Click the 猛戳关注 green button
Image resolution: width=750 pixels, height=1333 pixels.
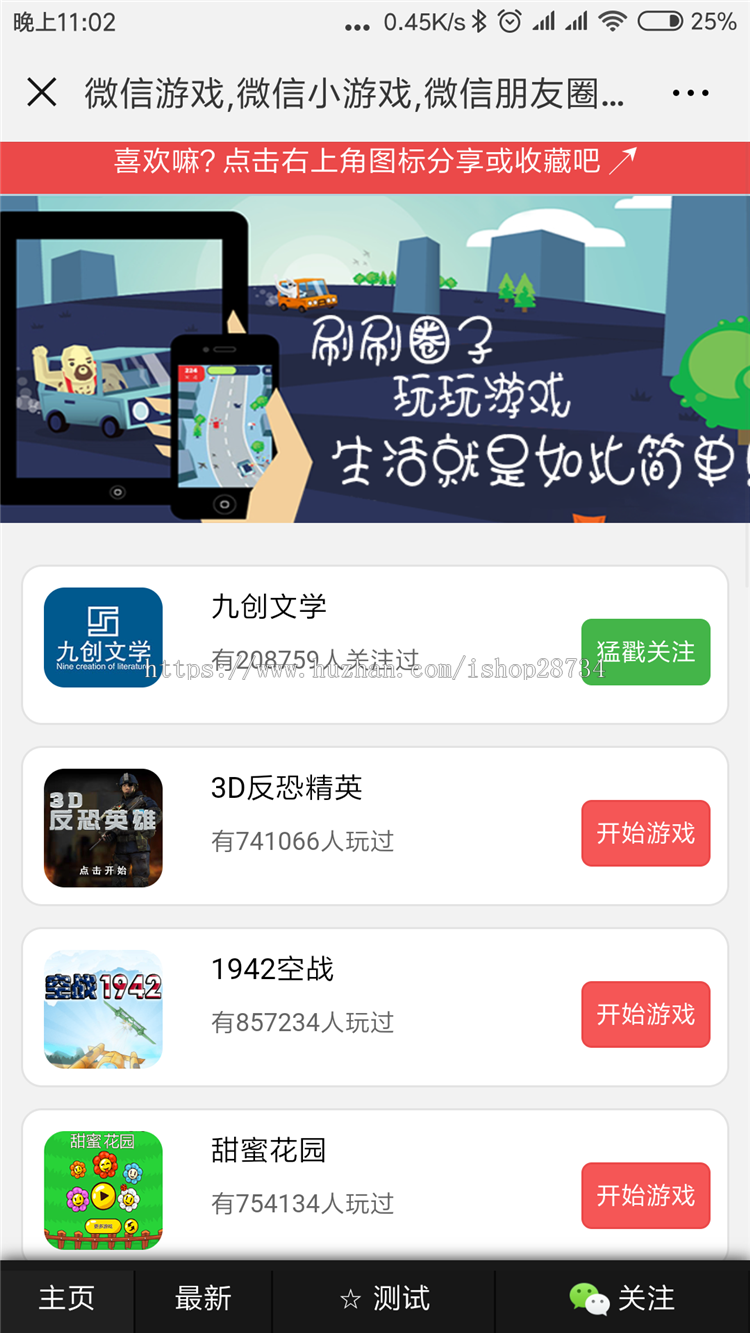click(x=646, y=651)
